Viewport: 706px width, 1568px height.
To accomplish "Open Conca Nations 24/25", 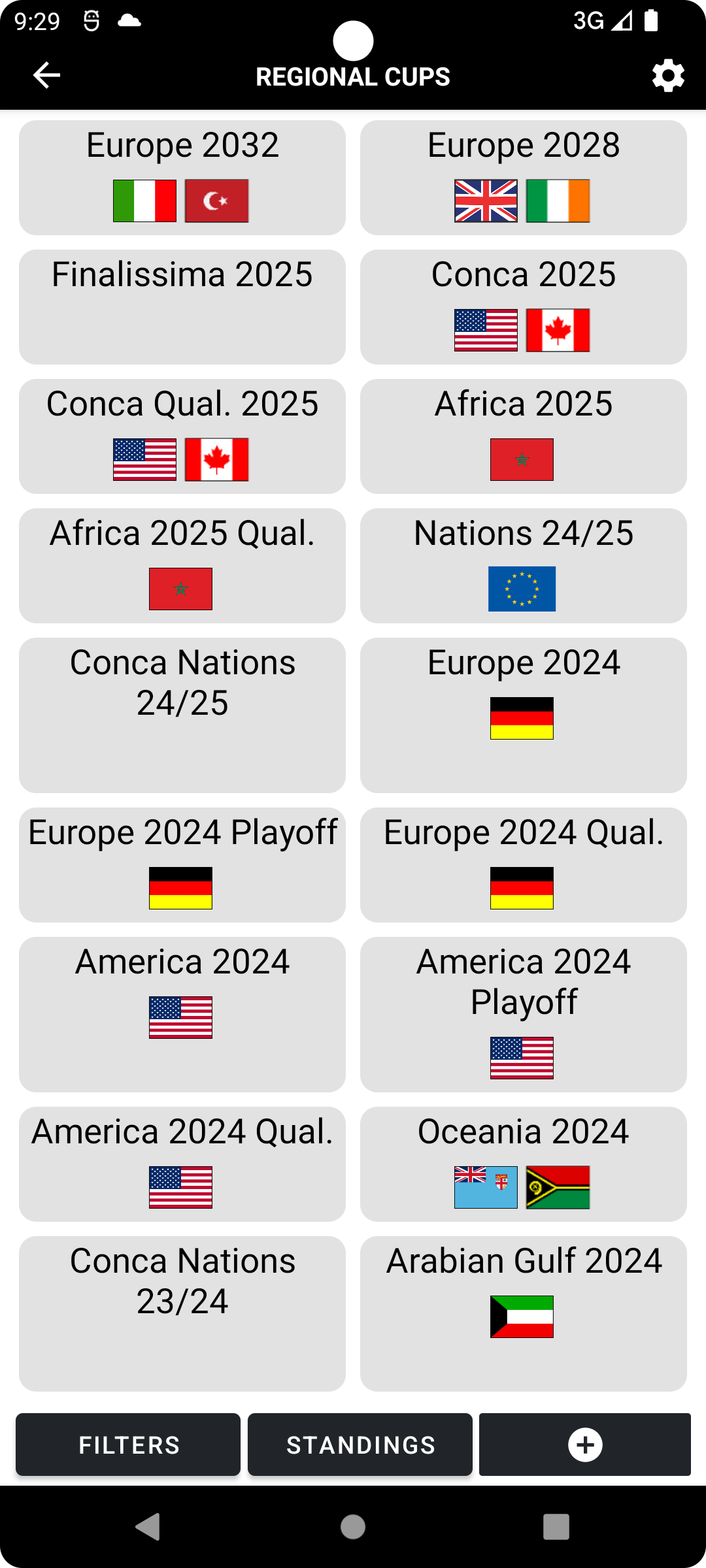I will tap(182, 715).
